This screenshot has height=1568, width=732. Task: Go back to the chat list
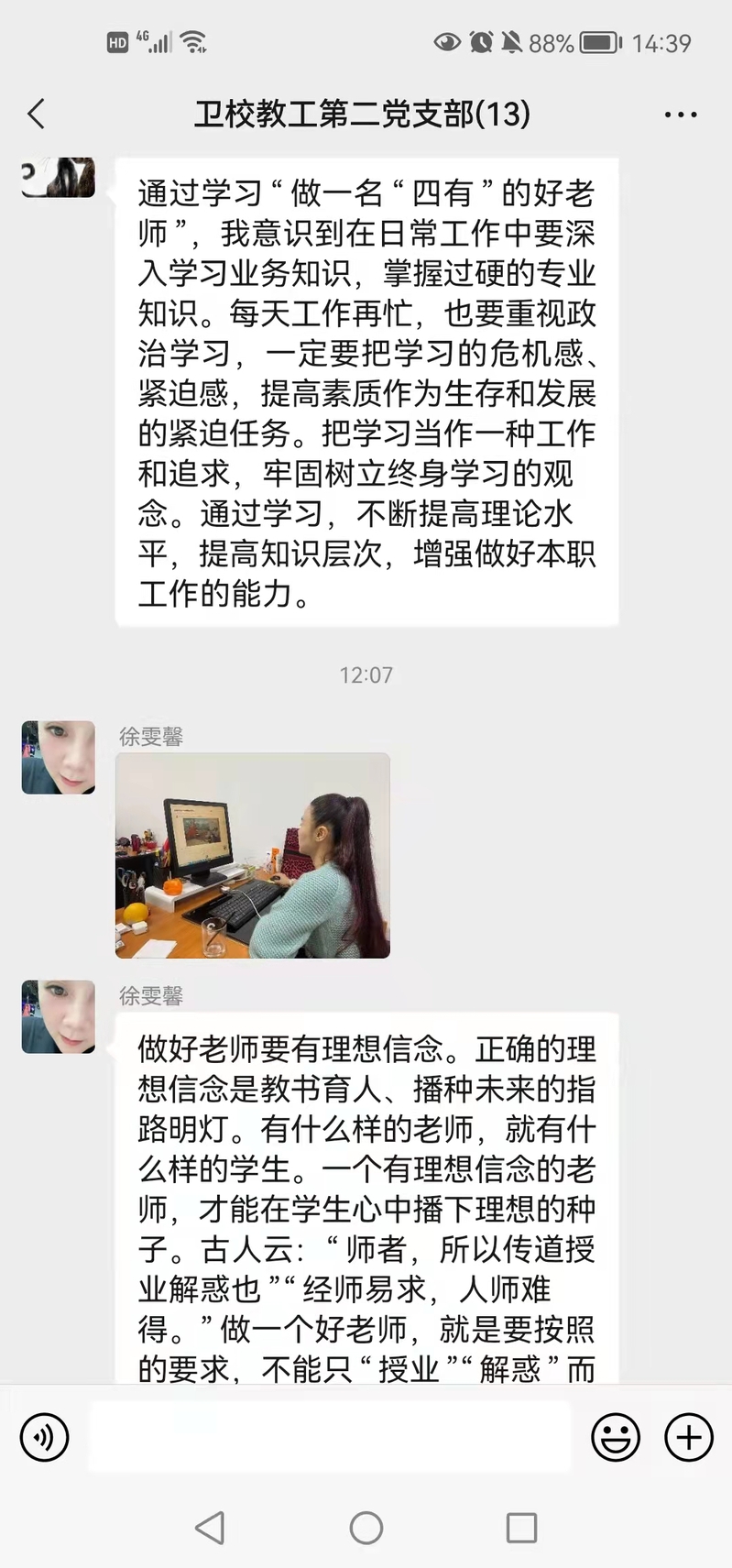pyautogui.click(x=37, y=115)
